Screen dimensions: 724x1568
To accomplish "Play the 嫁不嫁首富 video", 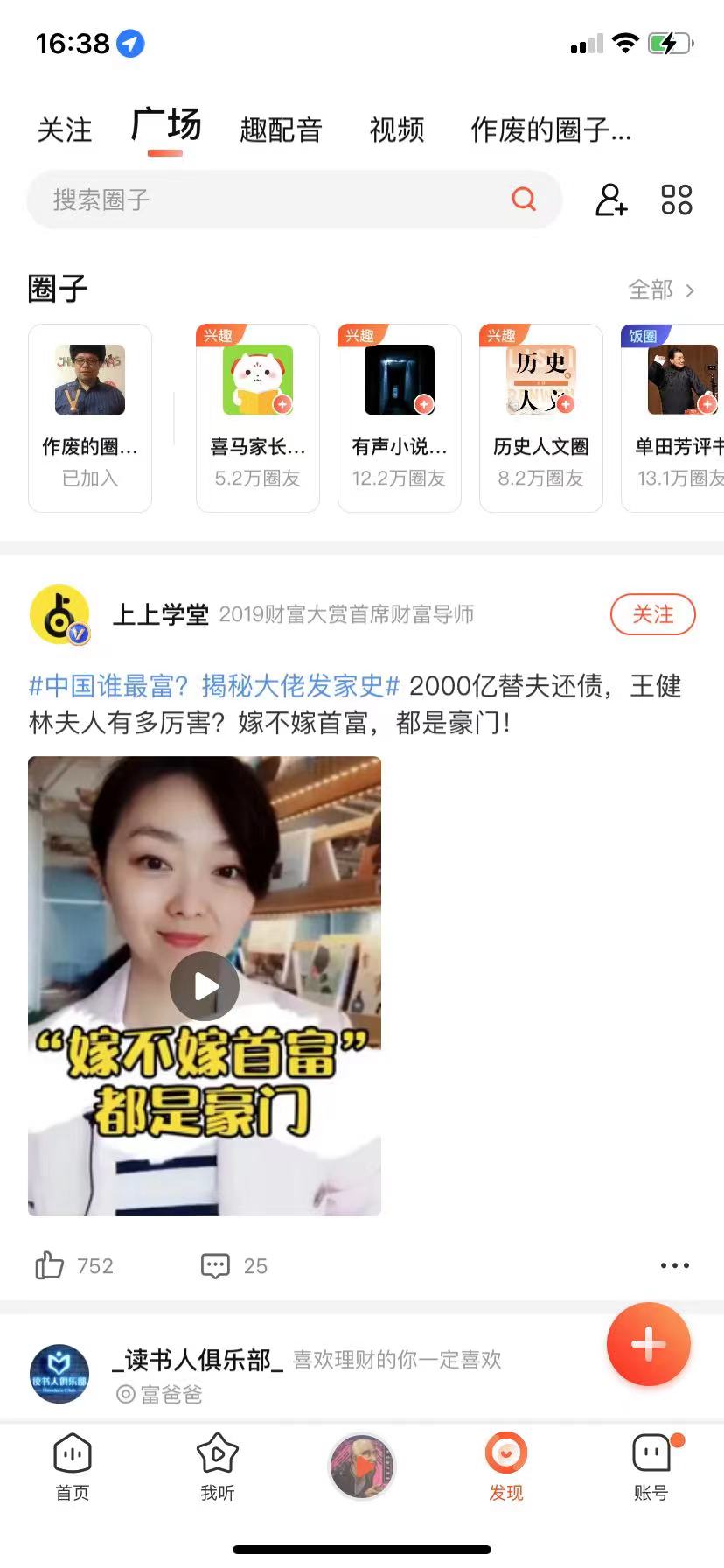I will (x=205, y=986).
